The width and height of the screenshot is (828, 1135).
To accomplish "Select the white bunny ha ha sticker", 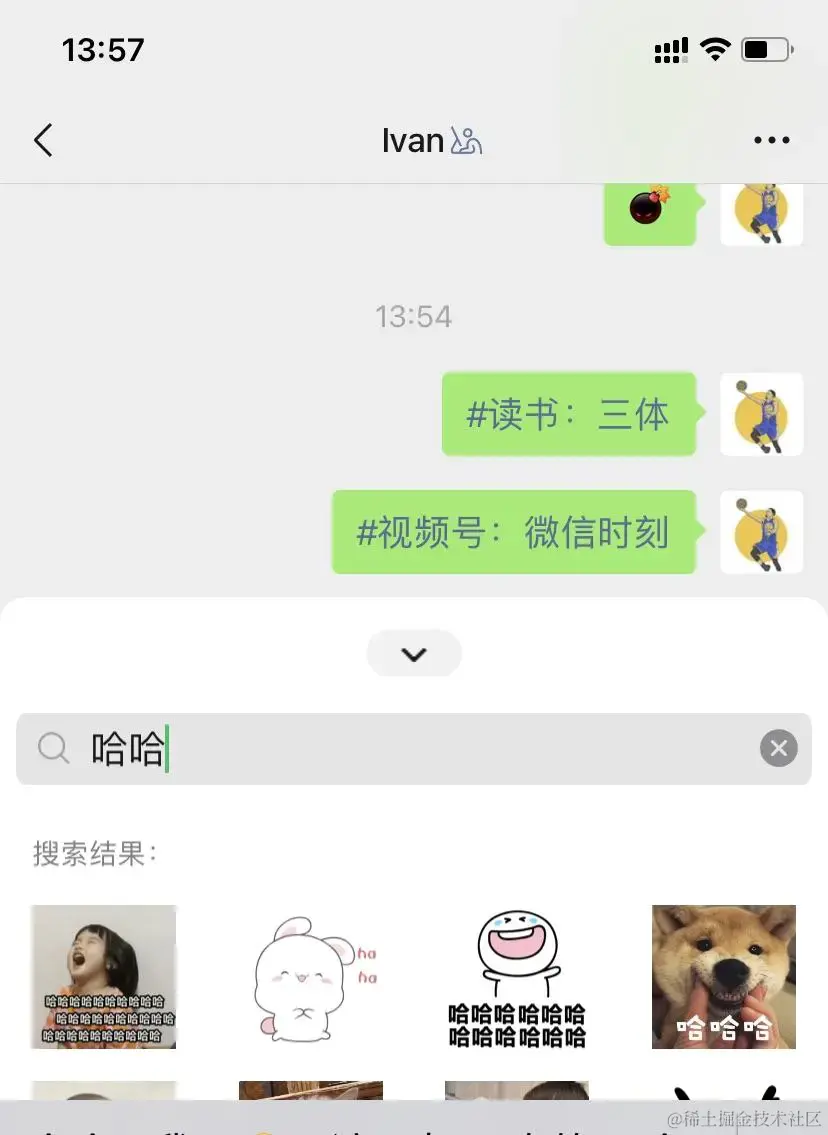I will [x=311, y=976].
